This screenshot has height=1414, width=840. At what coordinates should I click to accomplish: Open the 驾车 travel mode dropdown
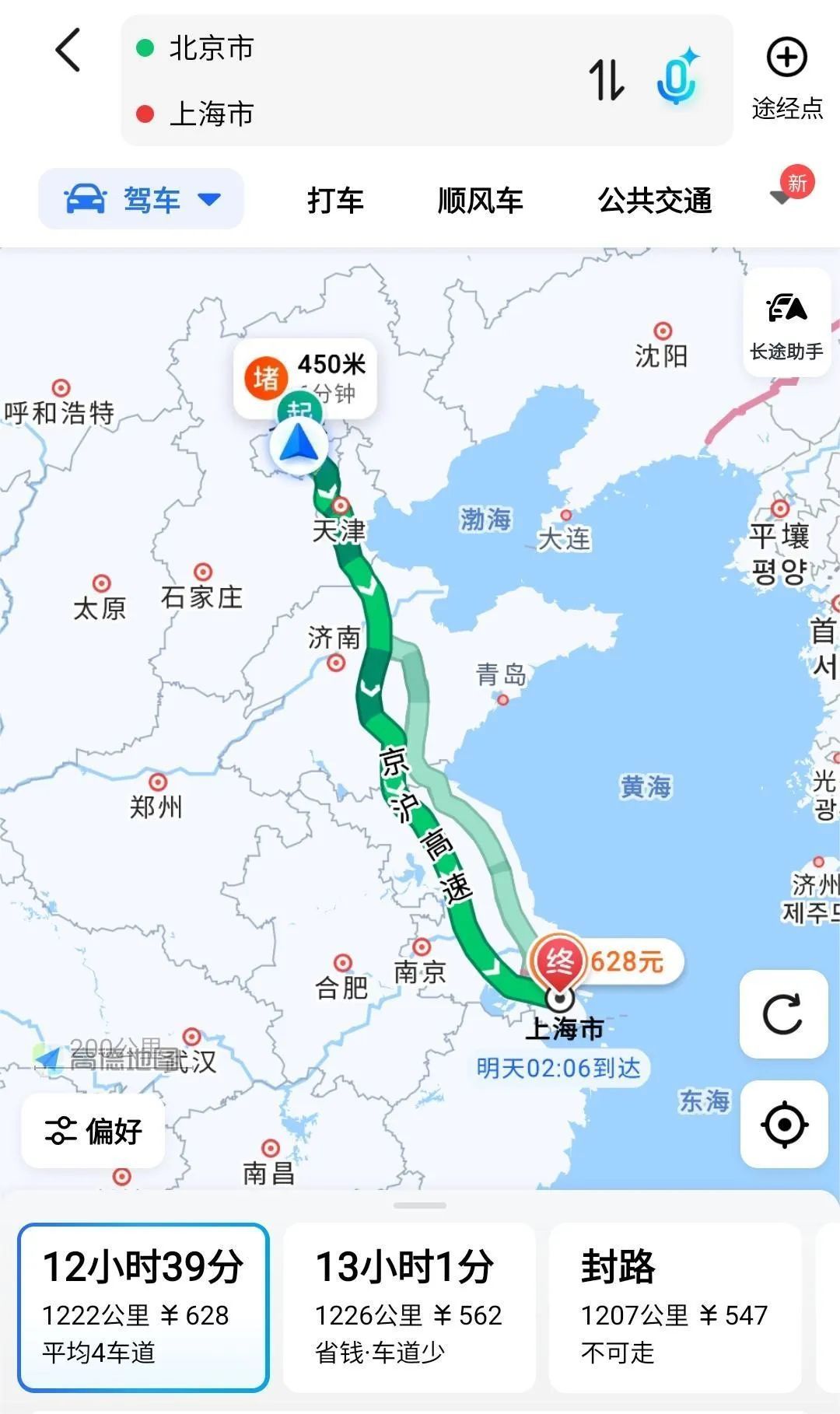144,199
